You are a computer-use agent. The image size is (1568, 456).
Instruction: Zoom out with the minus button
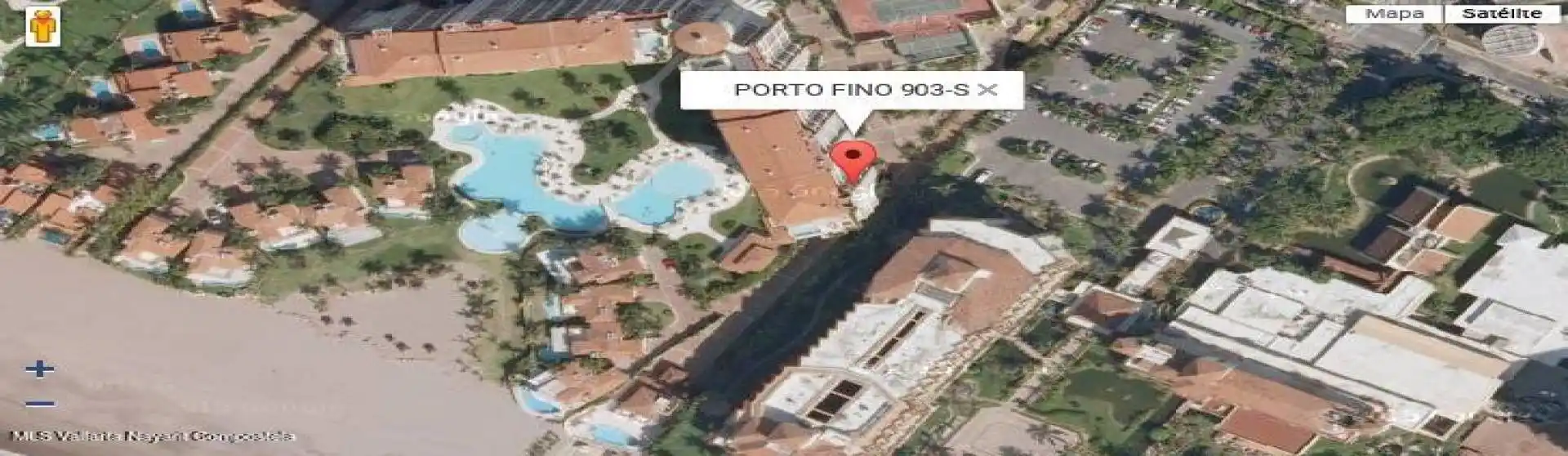[x=39, y=403]
